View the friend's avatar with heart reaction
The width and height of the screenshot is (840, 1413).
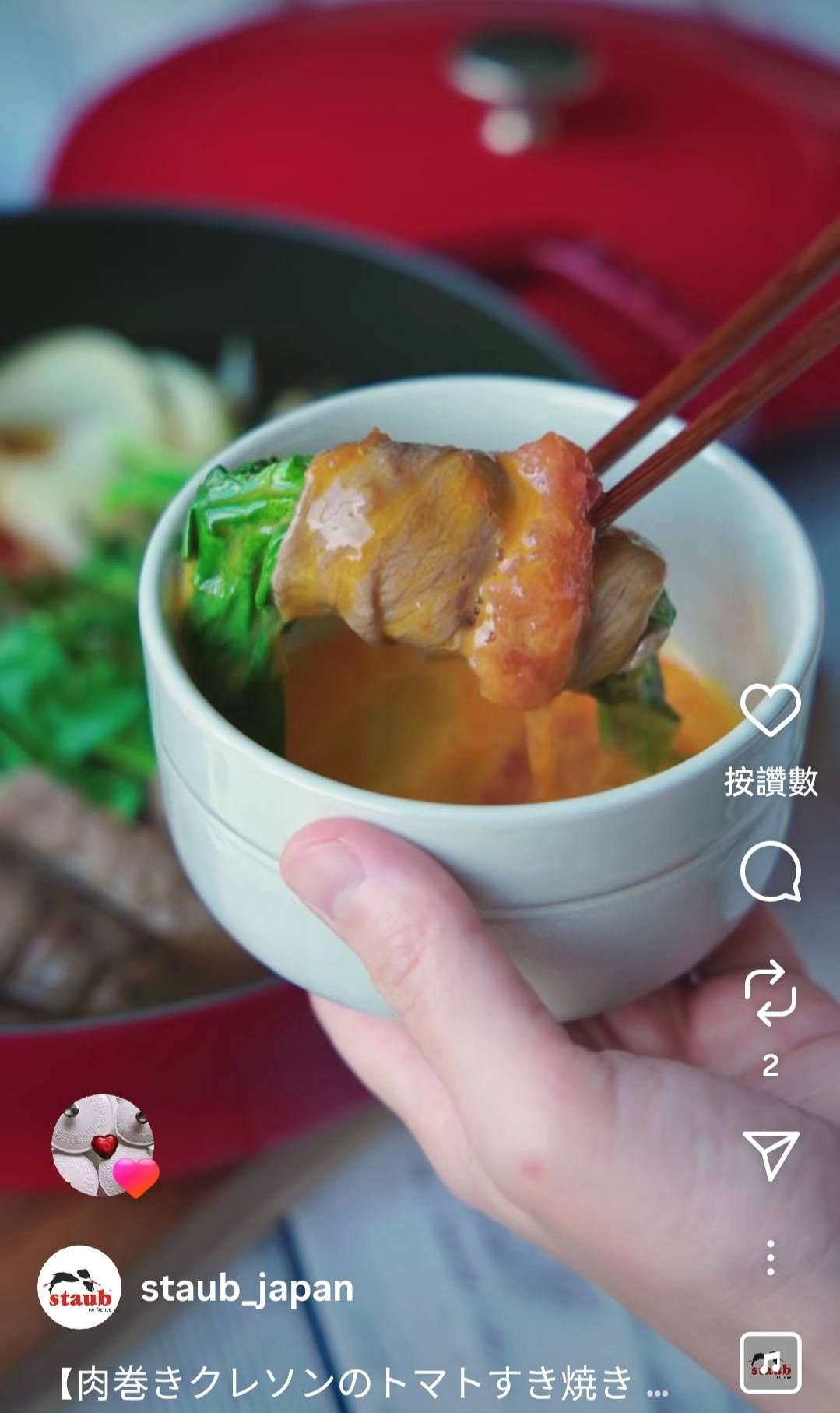coord(103,1145)
